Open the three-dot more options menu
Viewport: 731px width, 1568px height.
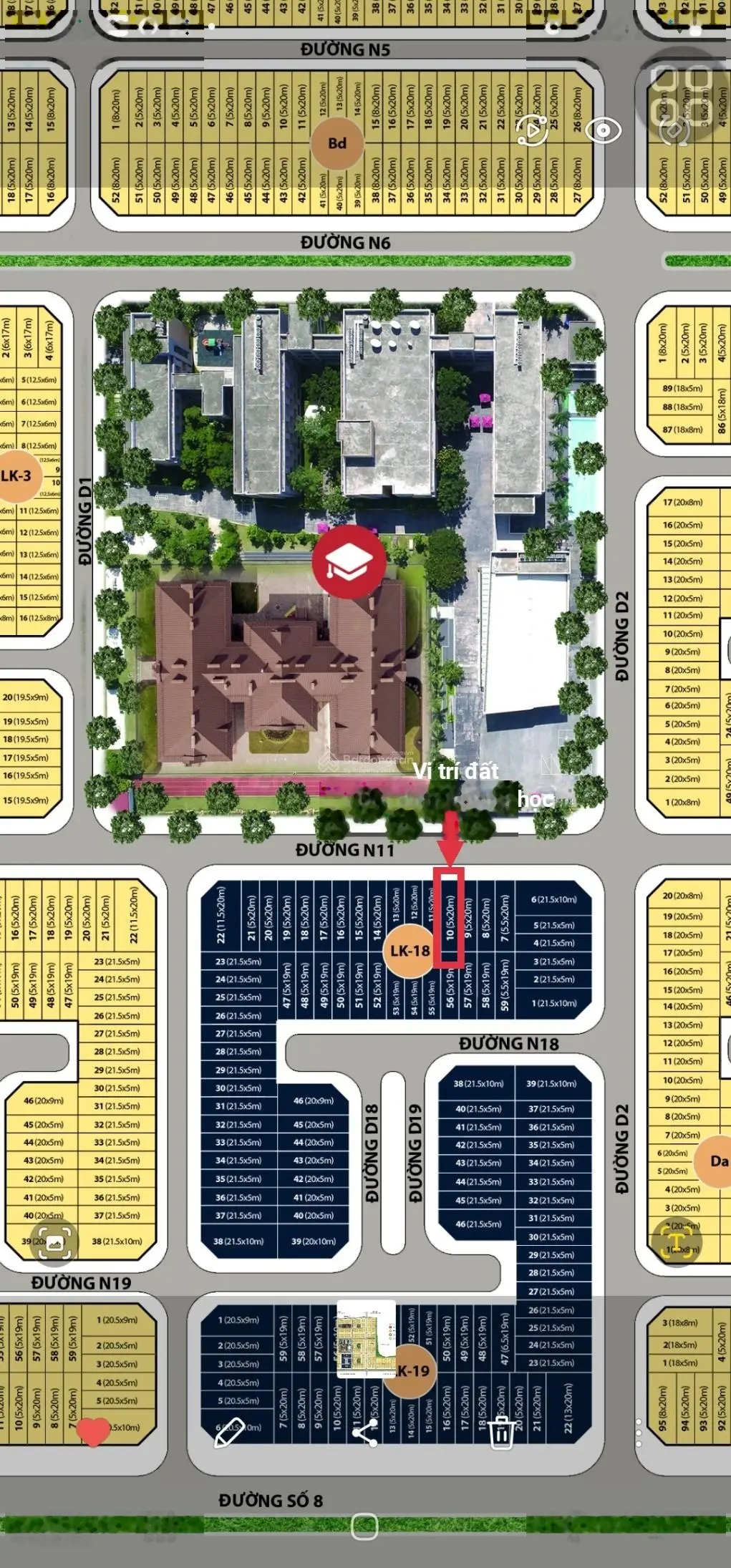(x=639, y=1432)
